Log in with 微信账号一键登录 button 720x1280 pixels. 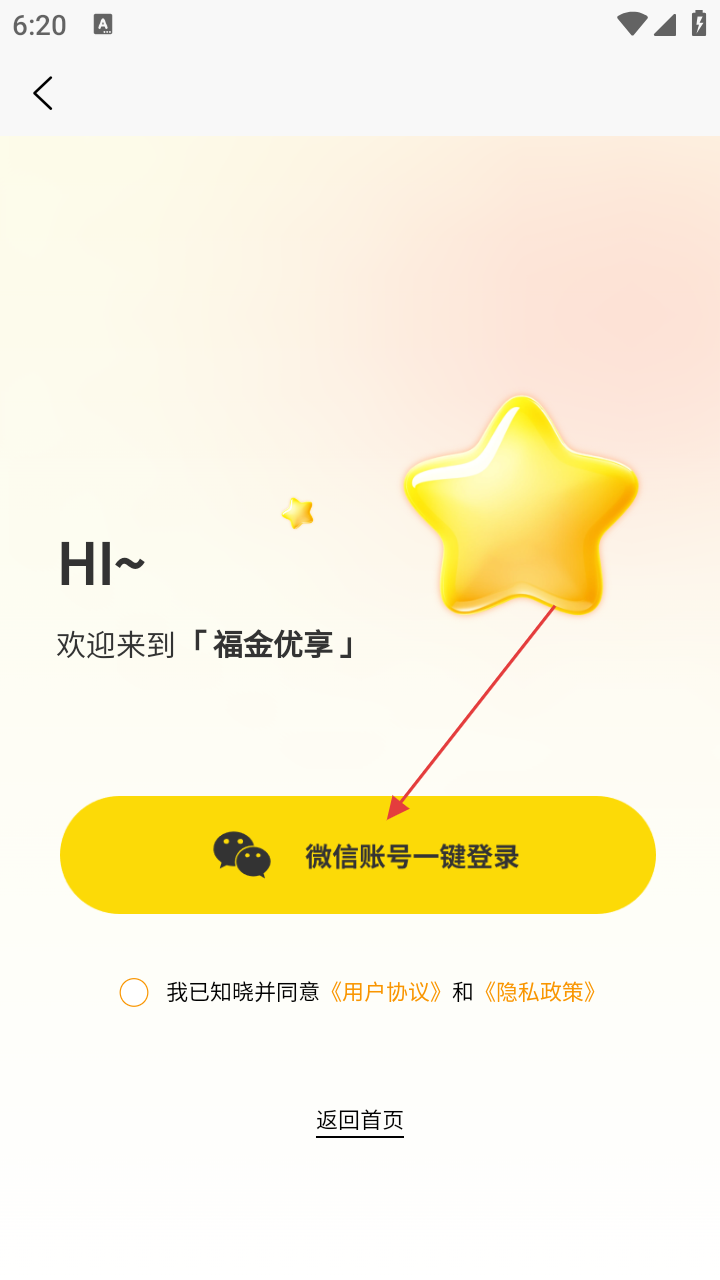coord(358,855)
